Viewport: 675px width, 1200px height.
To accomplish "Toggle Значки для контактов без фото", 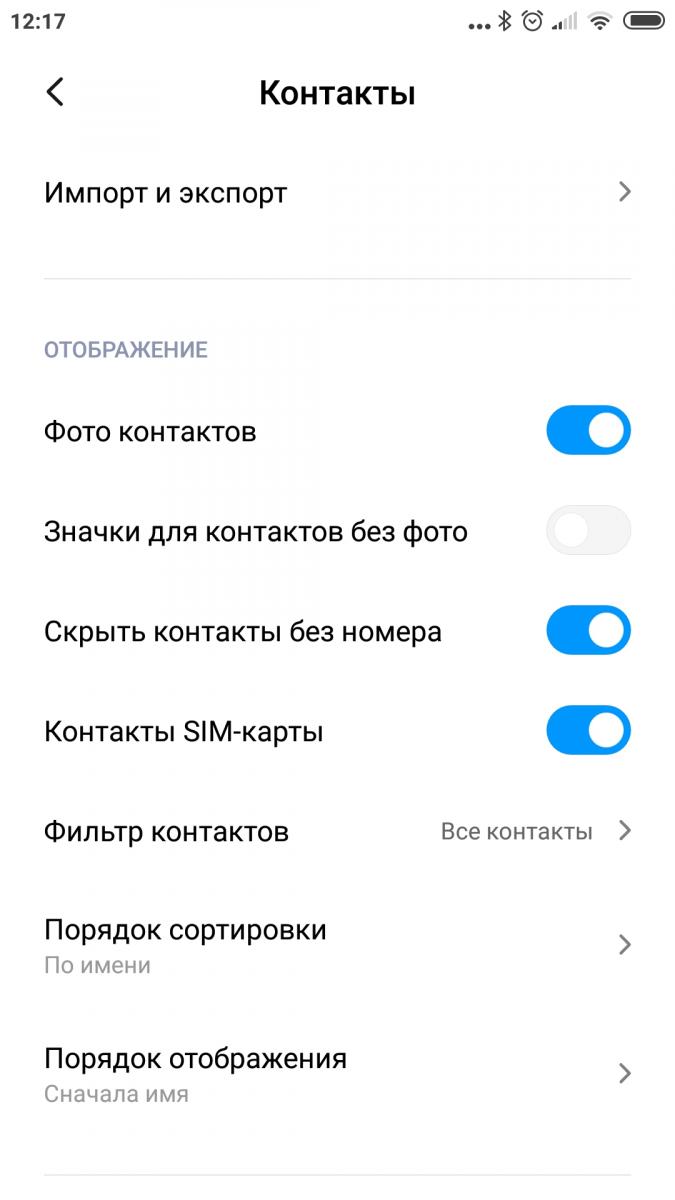I will [588, 531].
